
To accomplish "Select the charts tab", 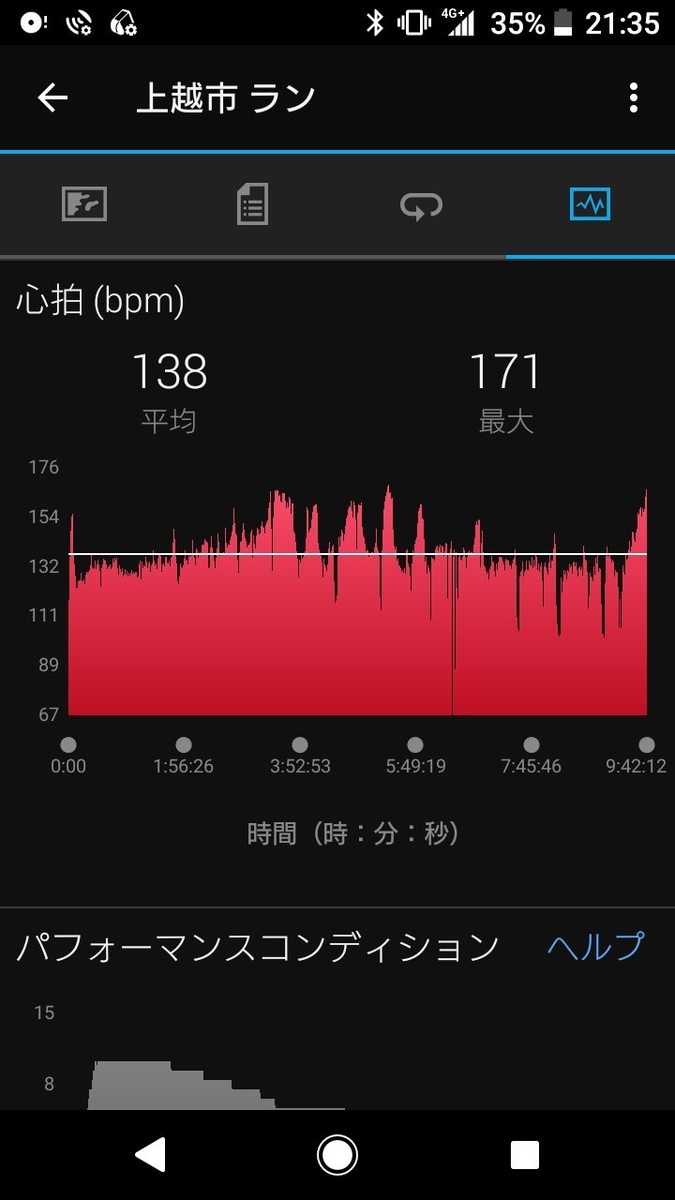I will 590,205.
